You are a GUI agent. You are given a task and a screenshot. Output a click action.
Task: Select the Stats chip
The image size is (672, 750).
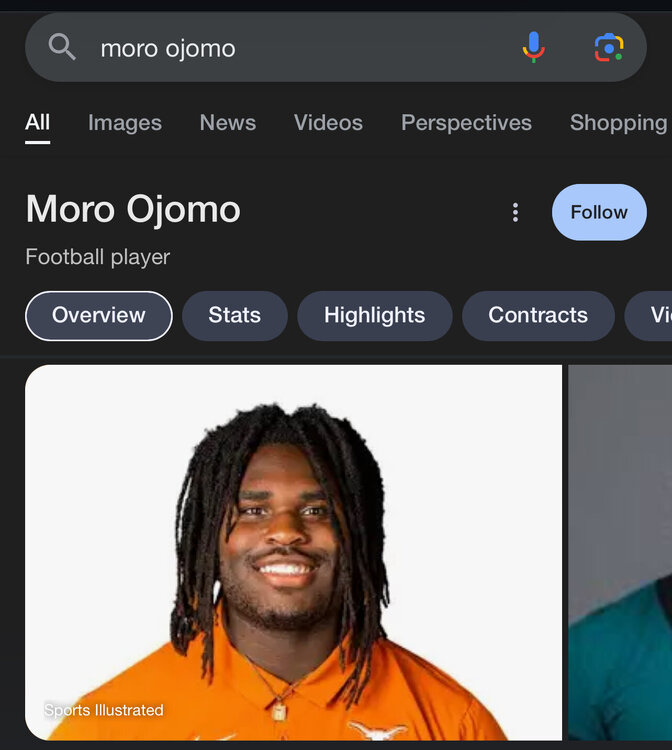tap(234, 315)
